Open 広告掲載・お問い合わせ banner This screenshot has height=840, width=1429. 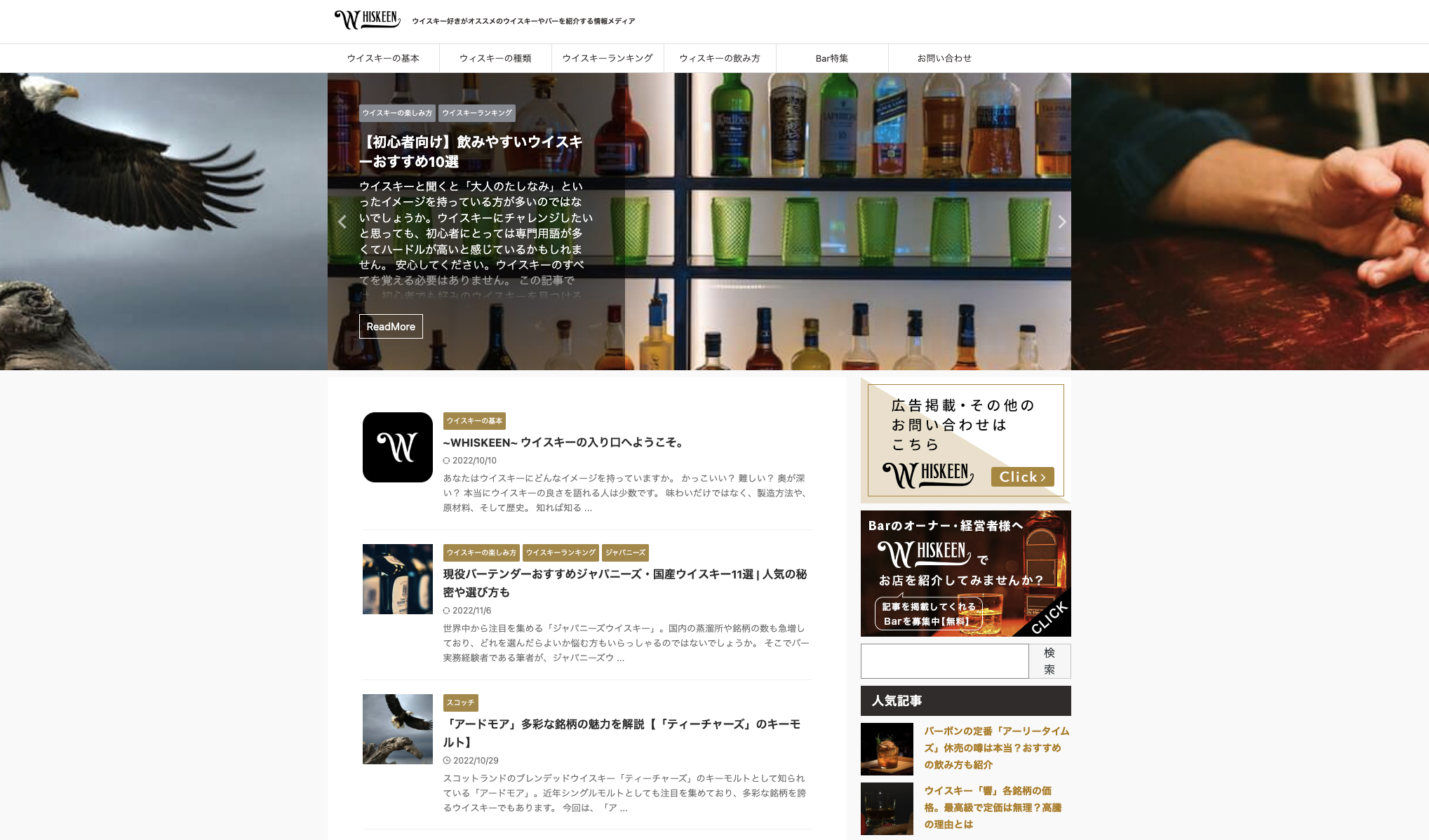pyautogui.click(x=965, y=440)
